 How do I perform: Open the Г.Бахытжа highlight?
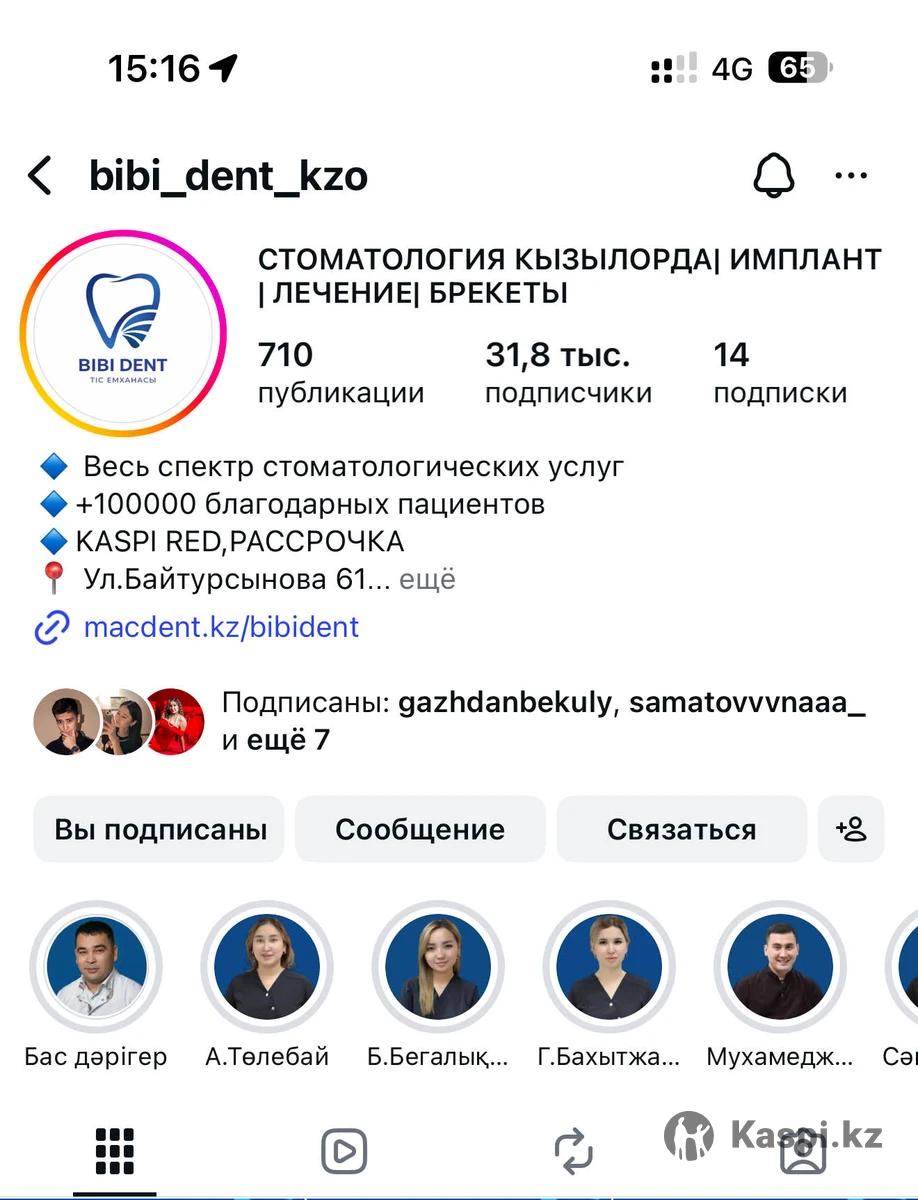point(609,966)
